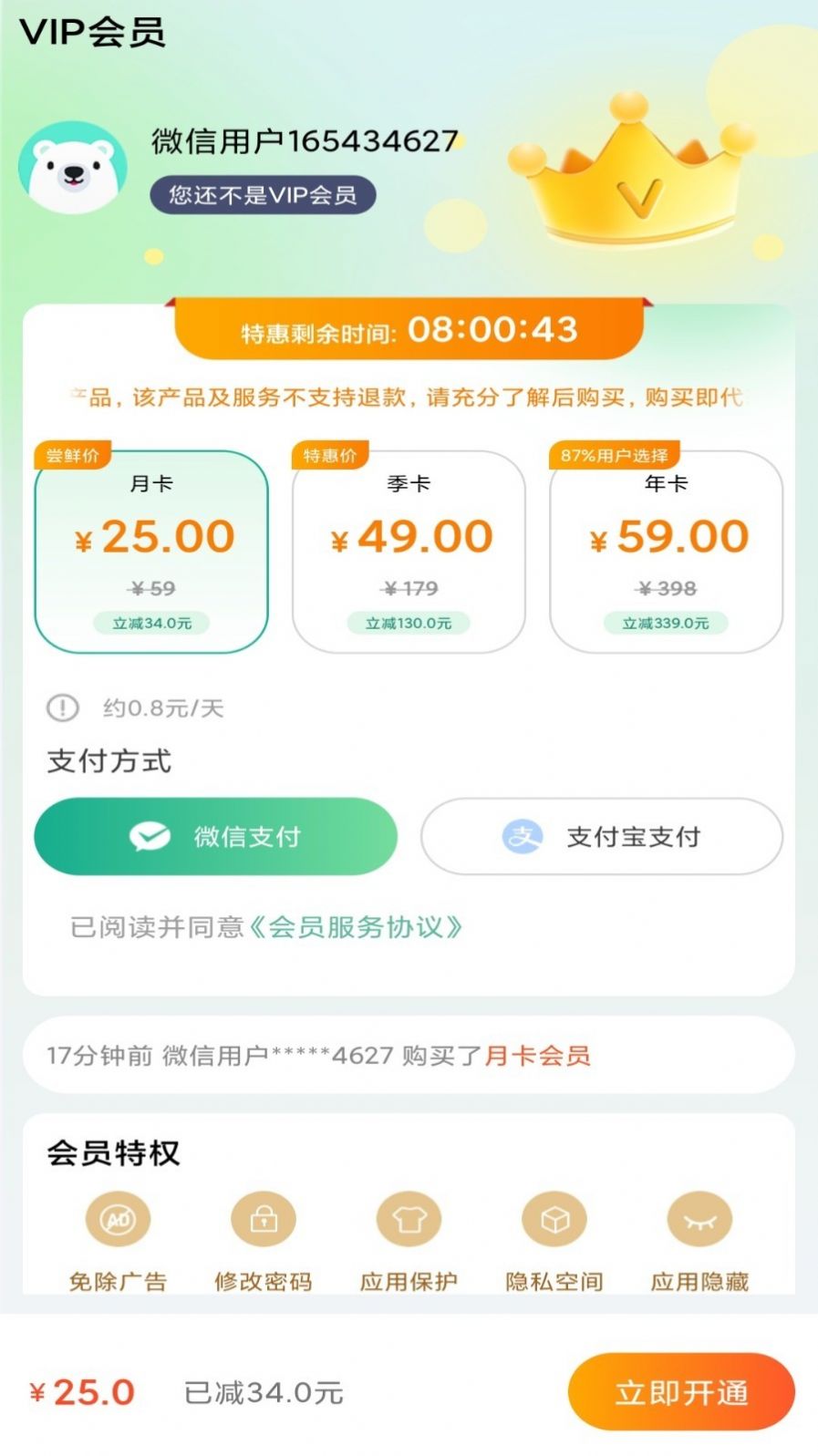Switch payment method to 微信支付
Screen dimensions: 818x1456
[215, 834]
